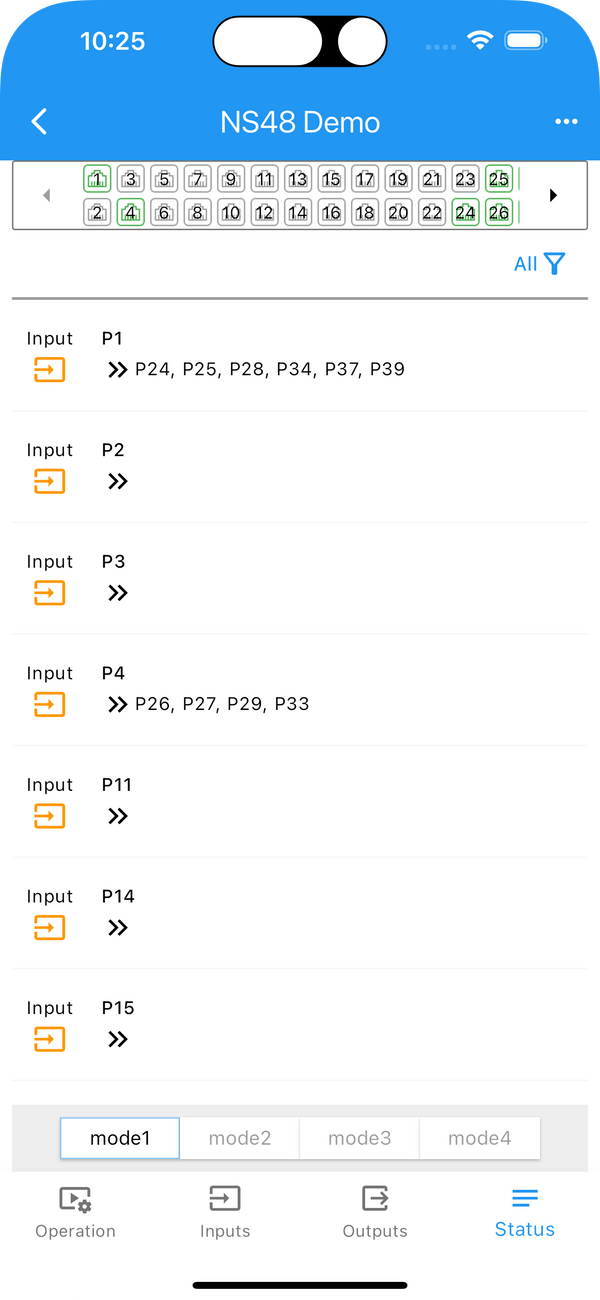This screenshot has width=600, height=1300.
Task: Open Input P1 row
Action: pyautogui.click(x=300, y=356)
